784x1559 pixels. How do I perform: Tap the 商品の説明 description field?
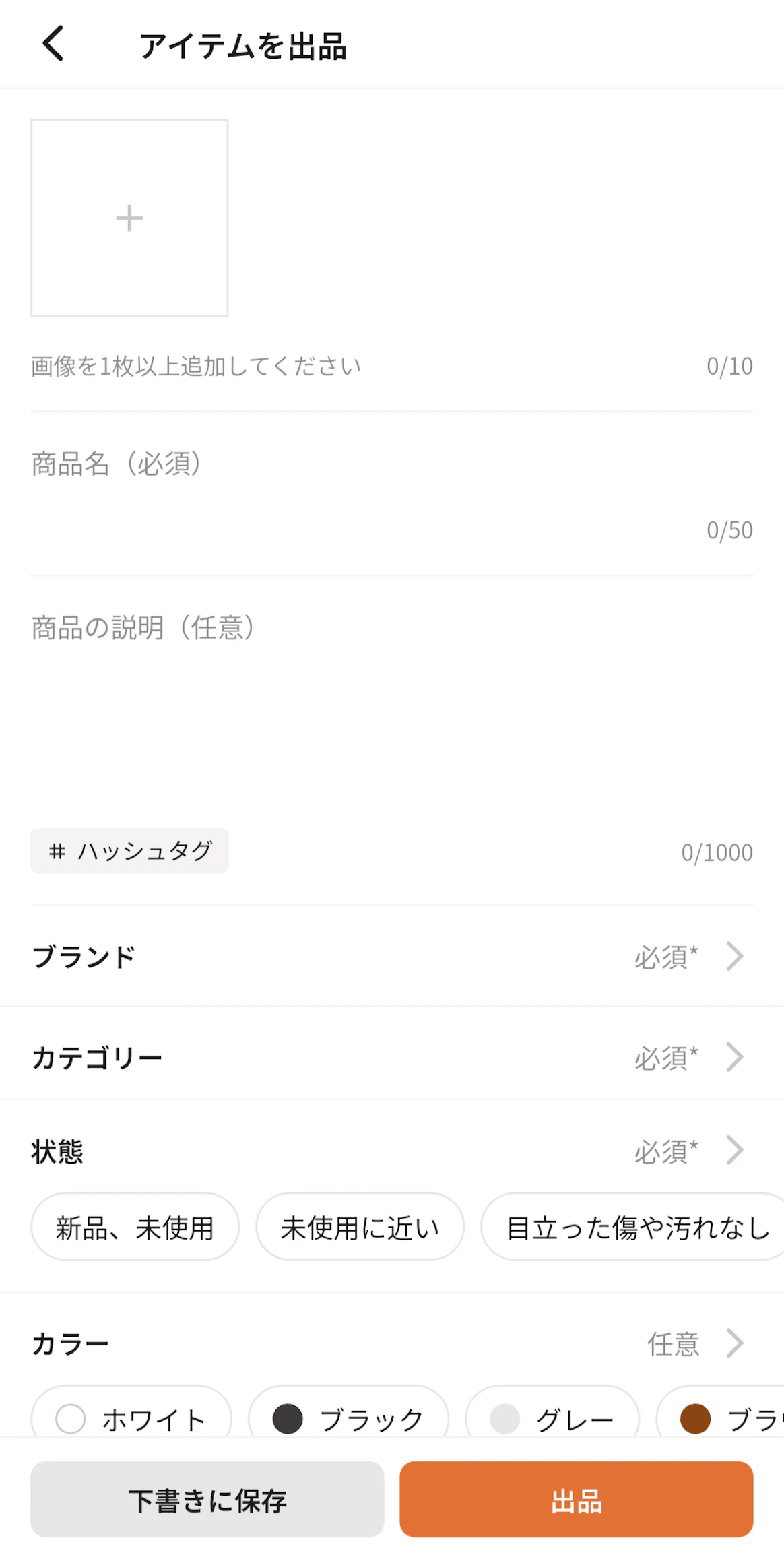(391, 701)
